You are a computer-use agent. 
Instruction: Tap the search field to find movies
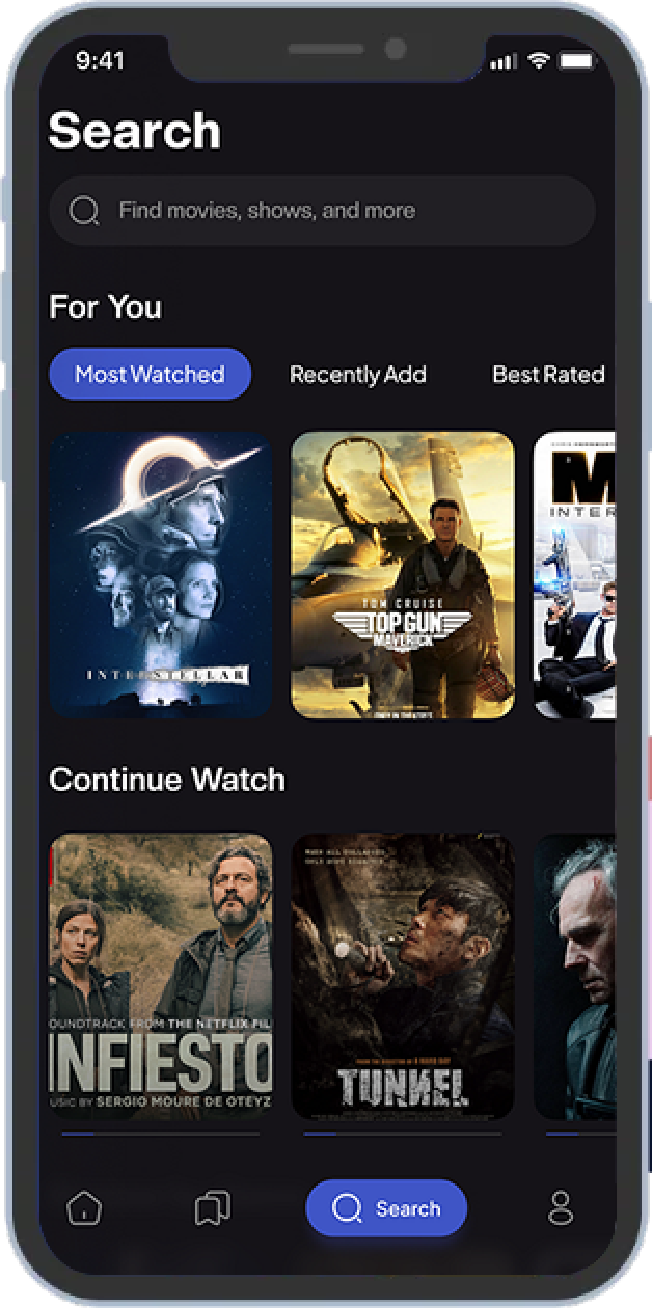pyautogui.click(x=322, y=211)
